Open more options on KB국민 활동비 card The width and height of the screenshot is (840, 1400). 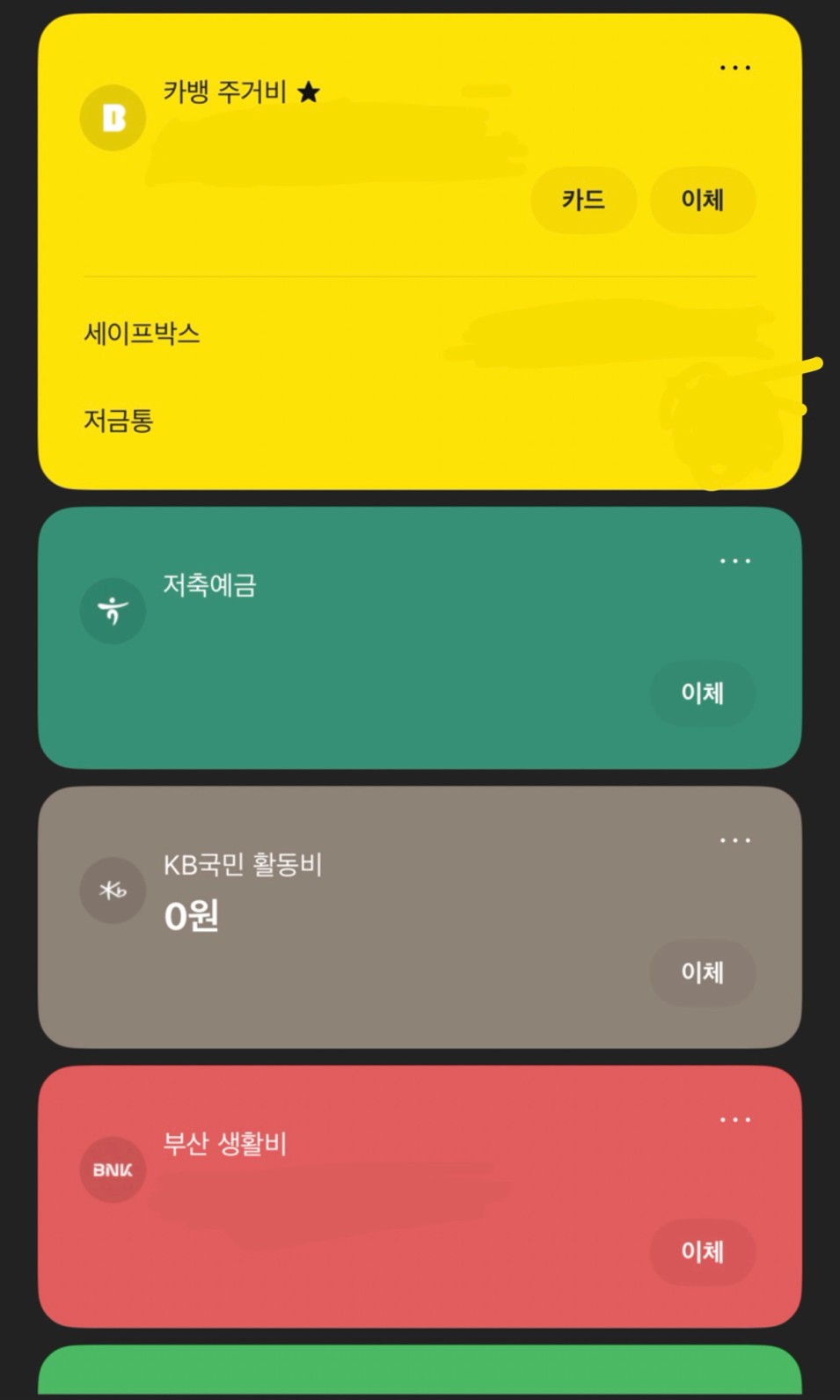[x=734, y=840]
